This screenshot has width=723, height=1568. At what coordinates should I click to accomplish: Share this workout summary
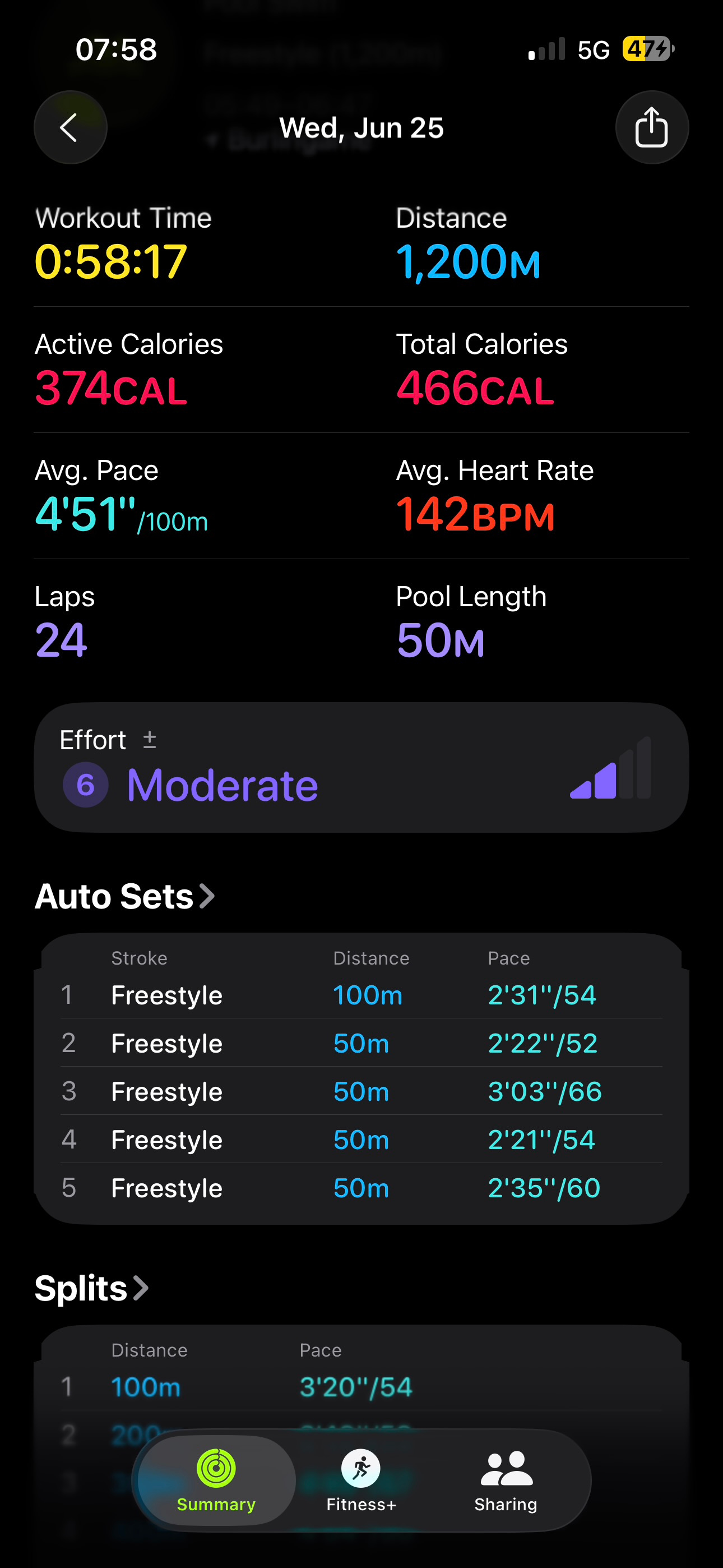tap(652, 127)
